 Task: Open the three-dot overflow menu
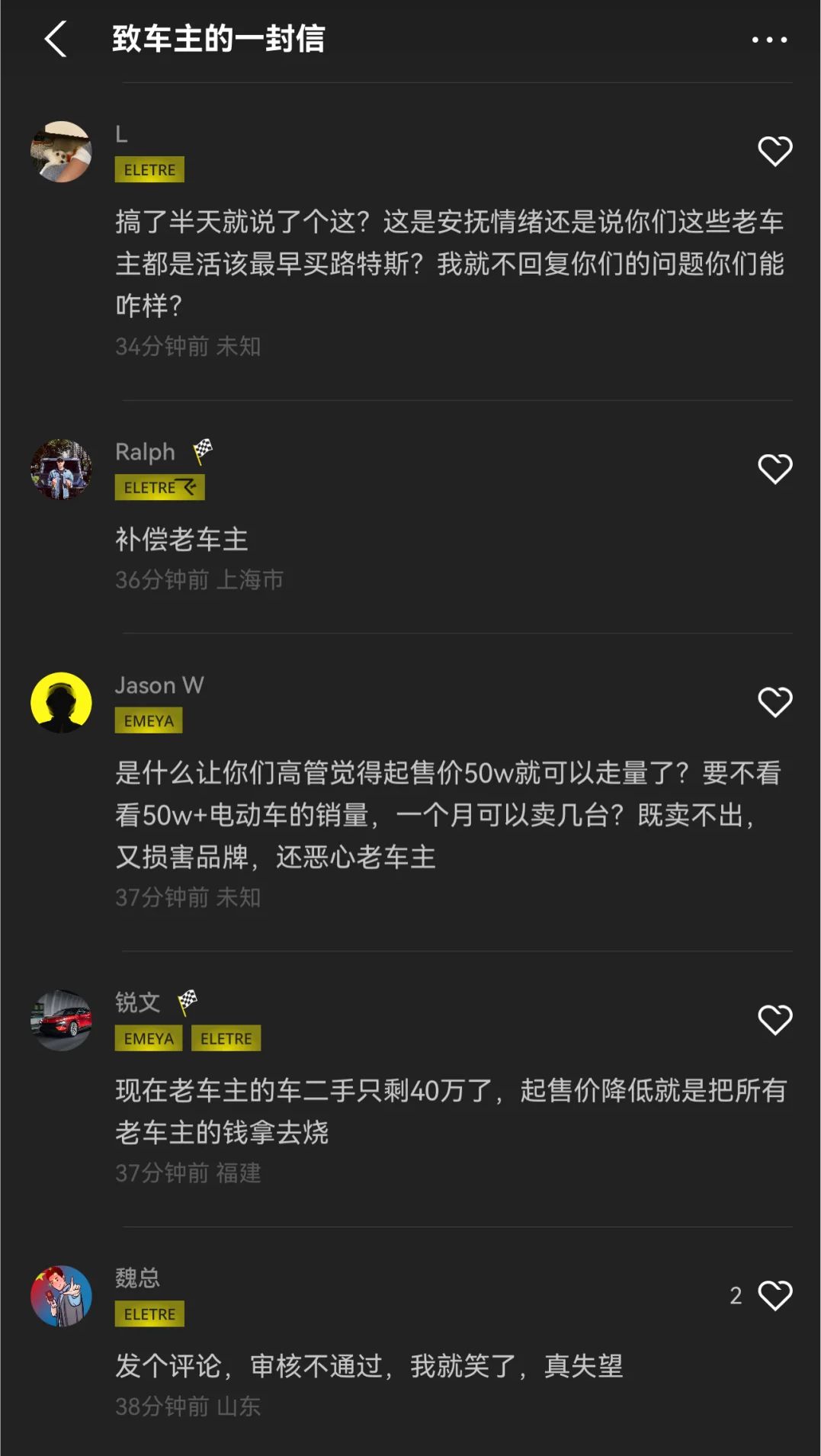pos(768,40)
